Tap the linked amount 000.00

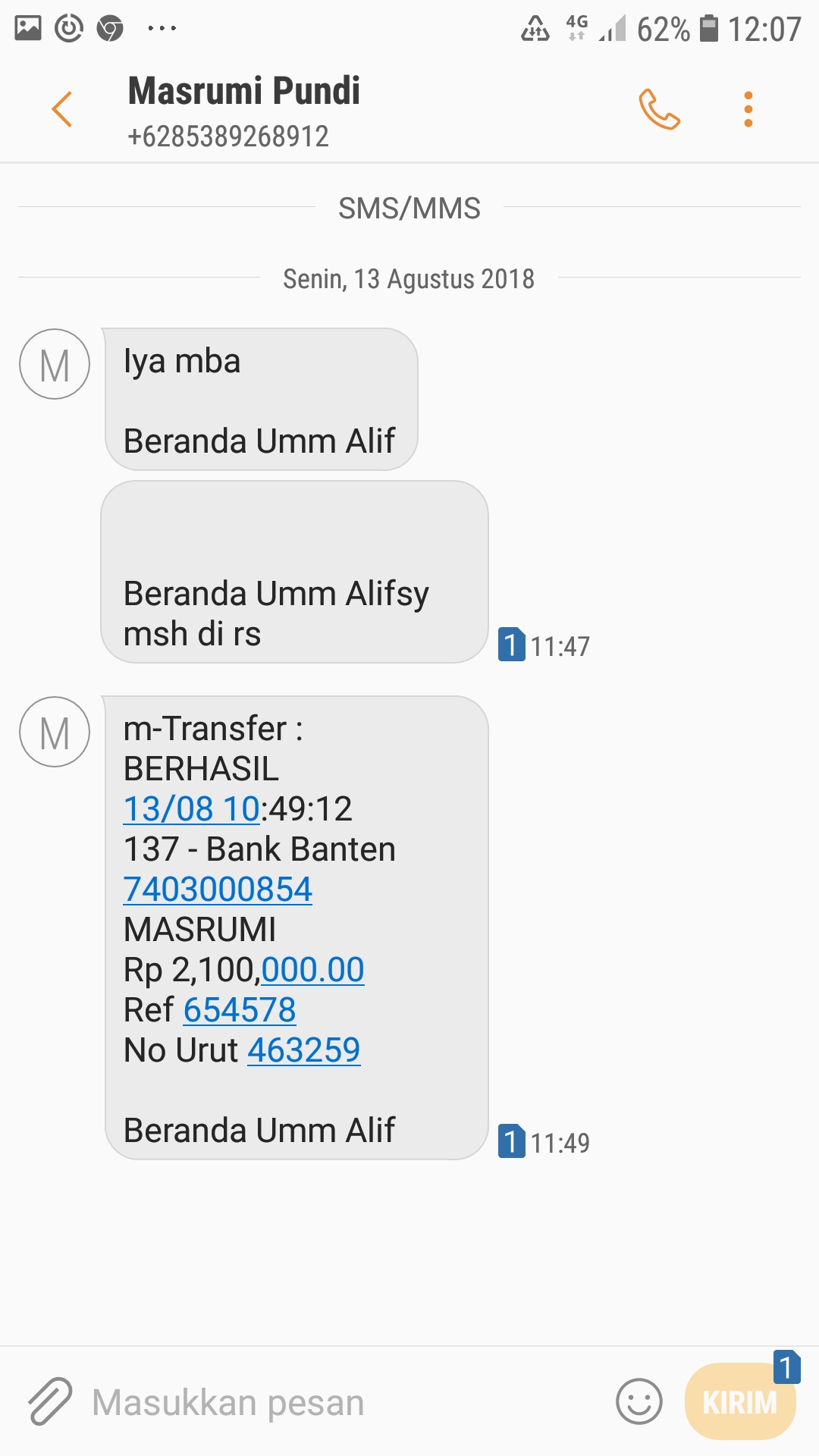[312, 970]
